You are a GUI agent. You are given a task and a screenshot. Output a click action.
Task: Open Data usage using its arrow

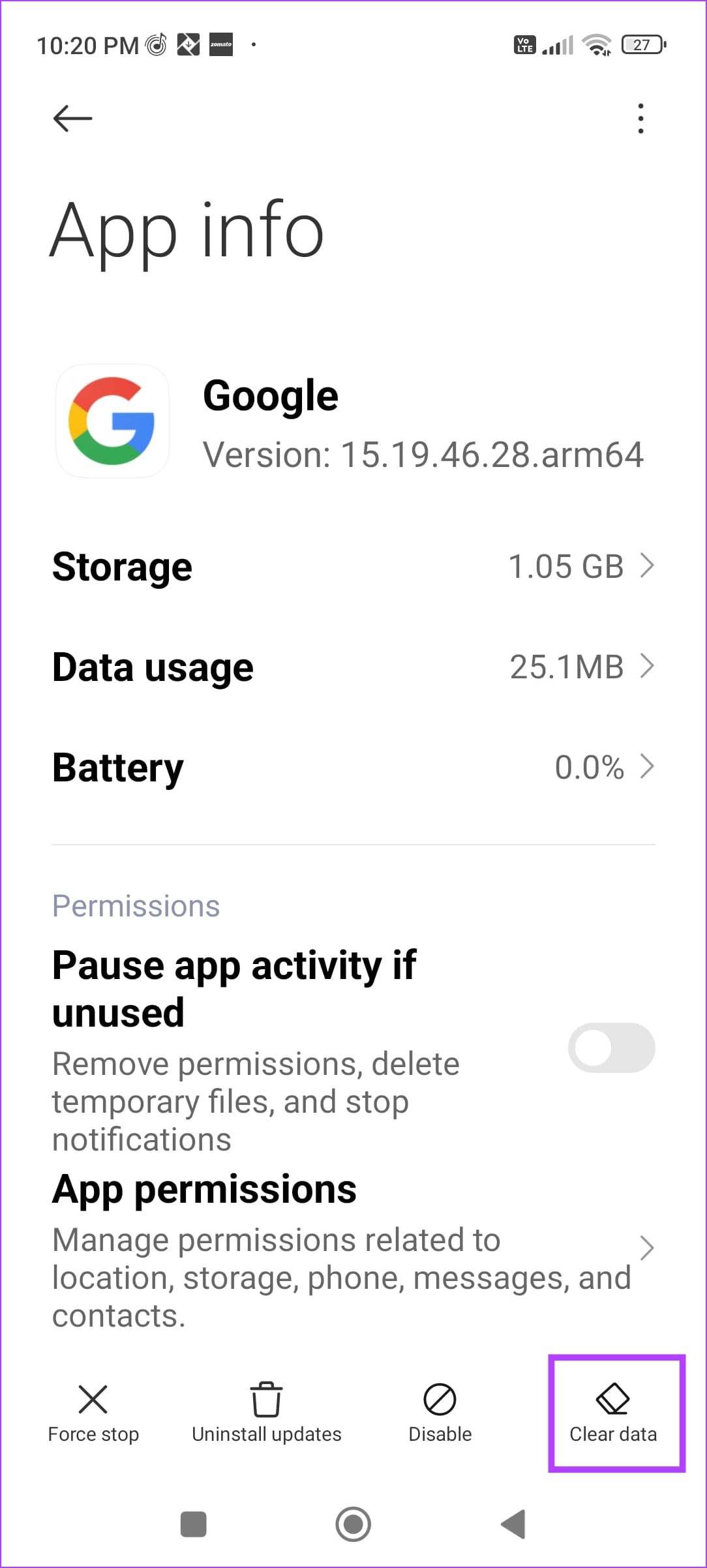(x=648, y=666)
